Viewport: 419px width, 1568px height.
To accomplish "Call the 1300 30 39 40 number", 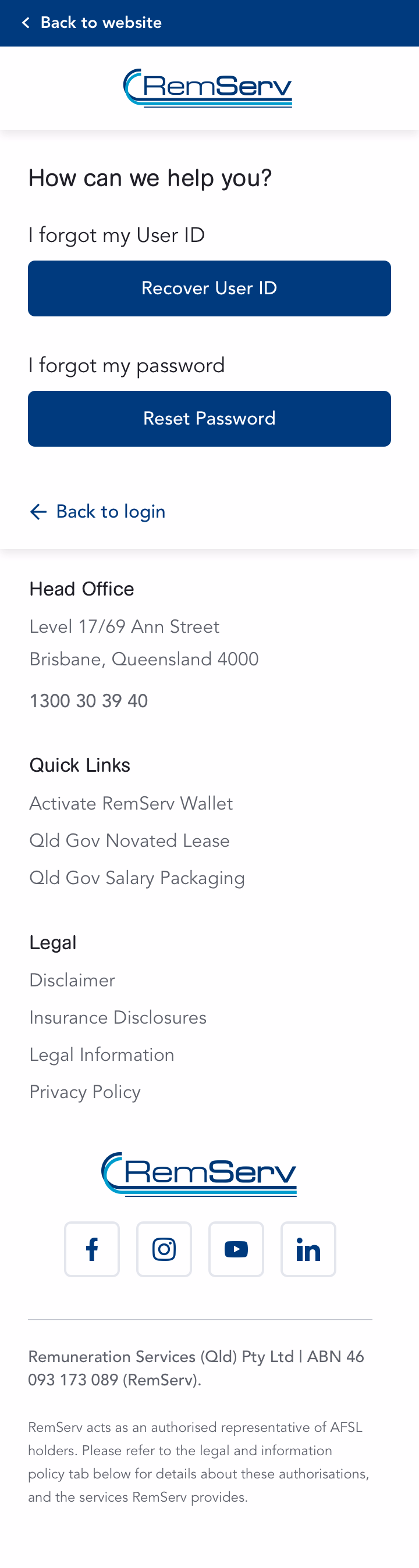I will pyautogui.click(x=89, y=701).
